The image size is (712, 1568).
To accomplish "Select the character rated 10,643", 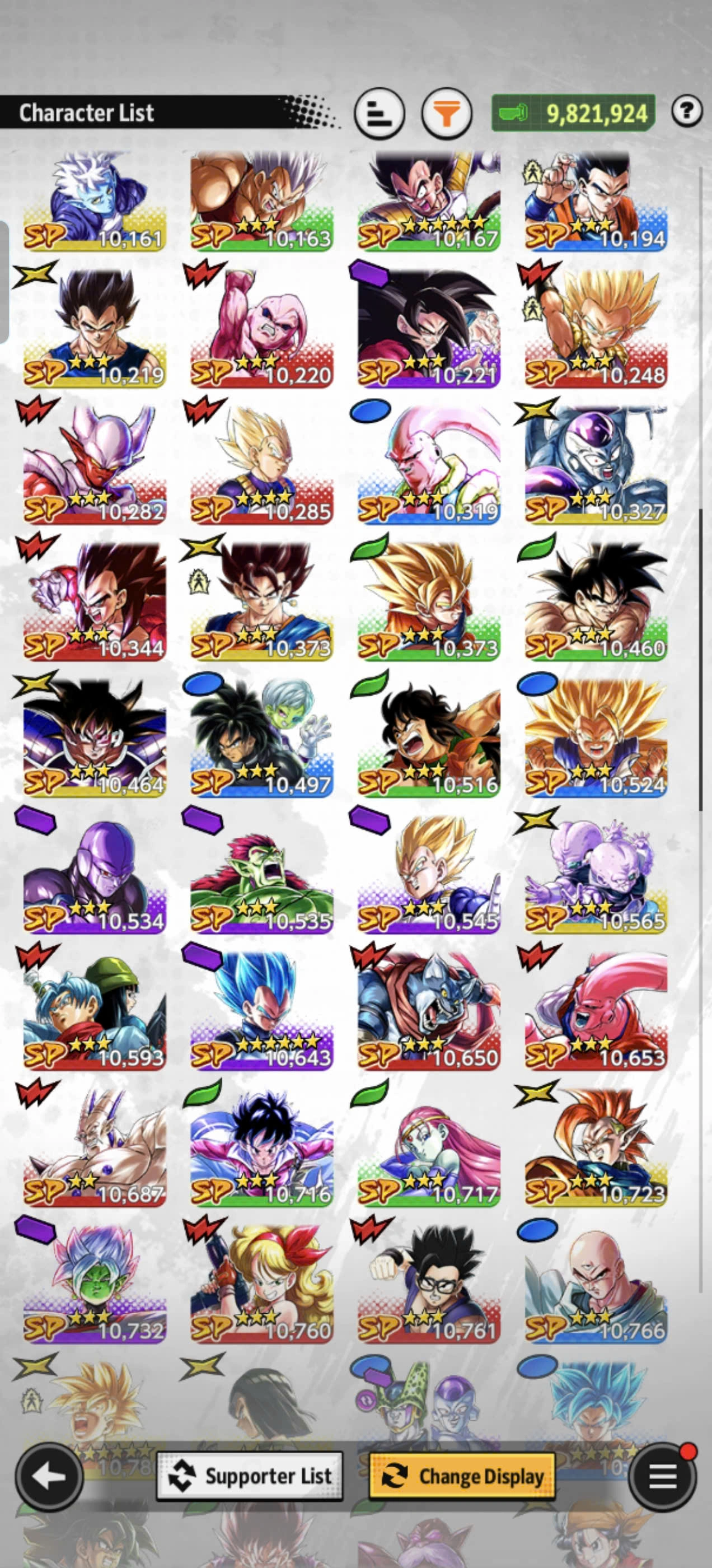I will click(x=261, y=1011).
